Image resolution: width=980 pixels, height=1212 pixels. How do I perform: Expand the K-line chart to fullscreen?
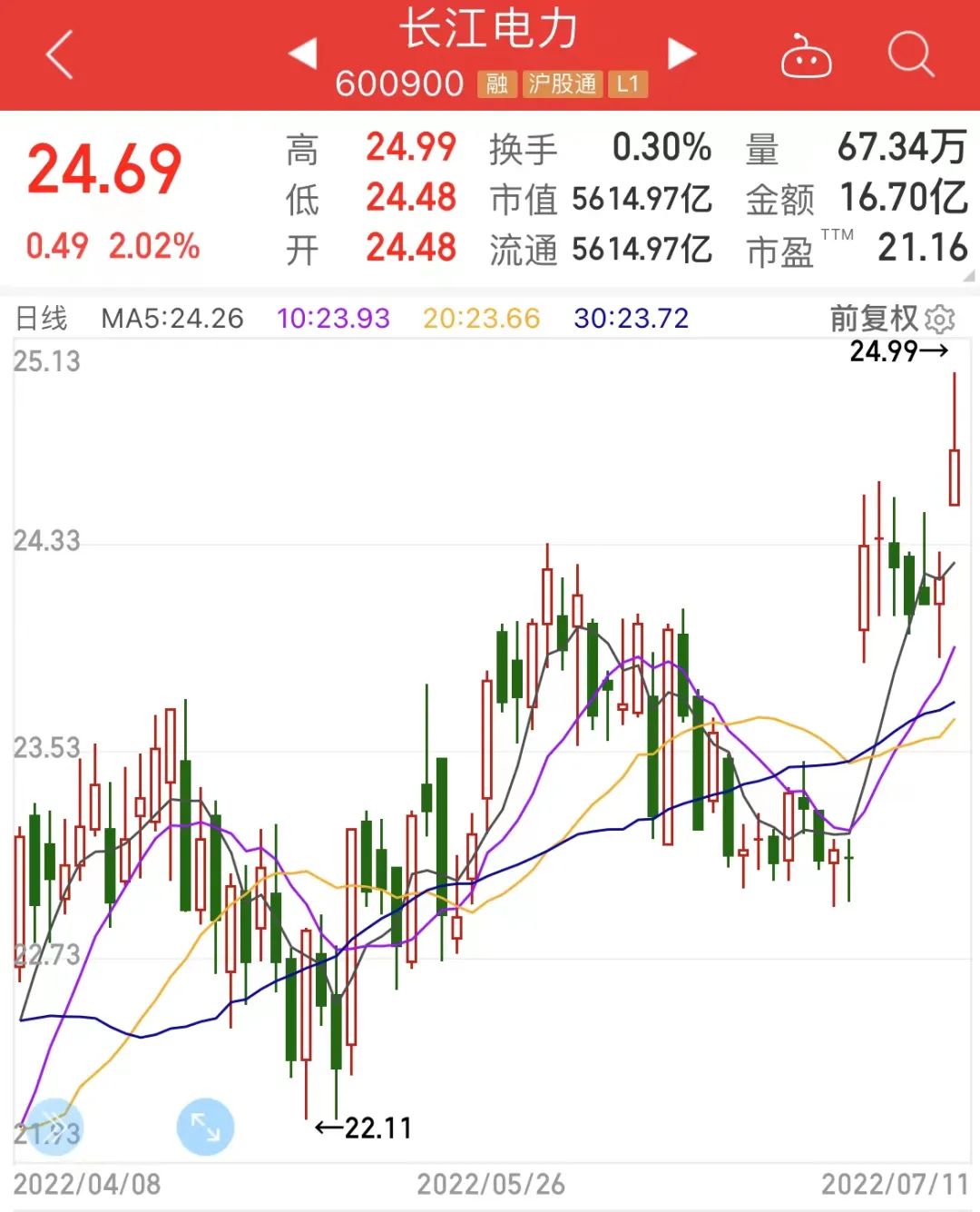pos(205,1127)
